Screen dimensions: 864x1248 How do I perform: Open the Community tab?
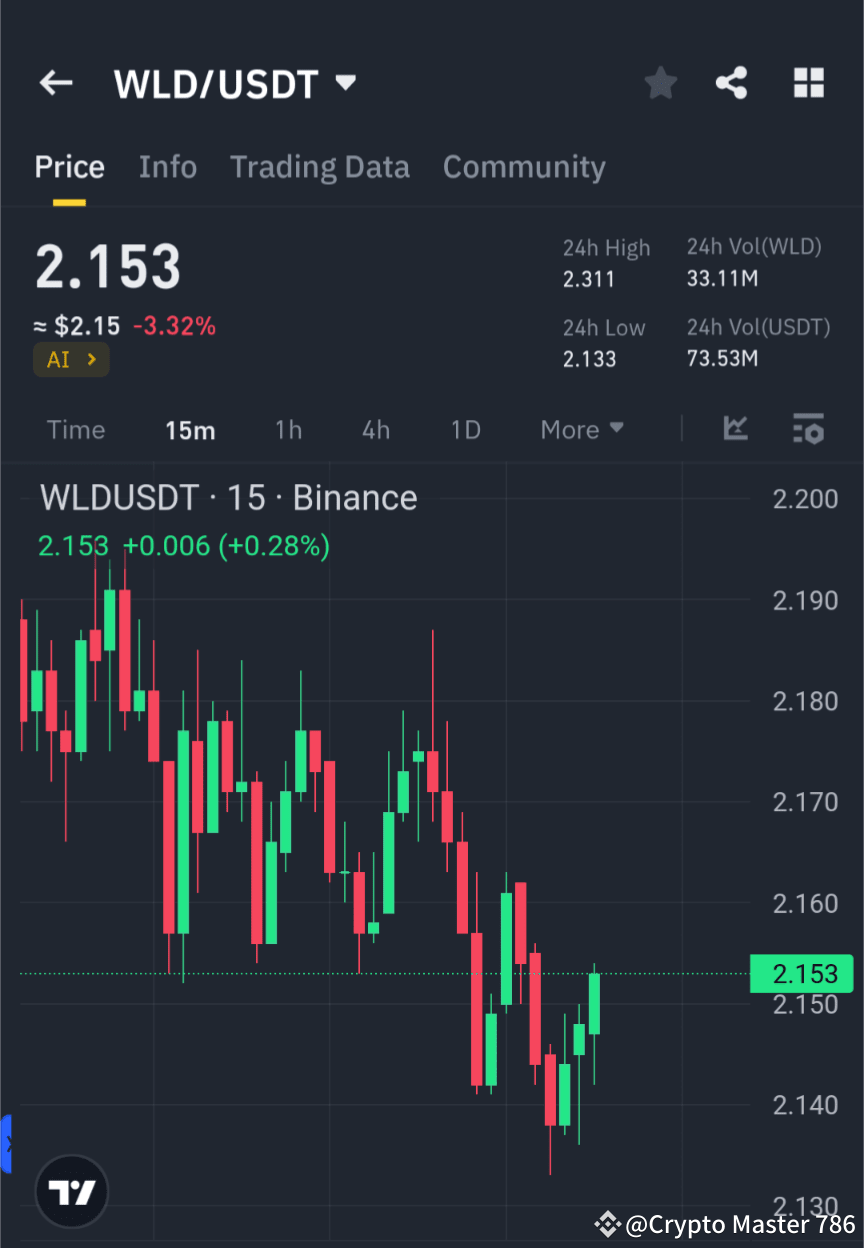pyautogui.click(x=524, y=166)
